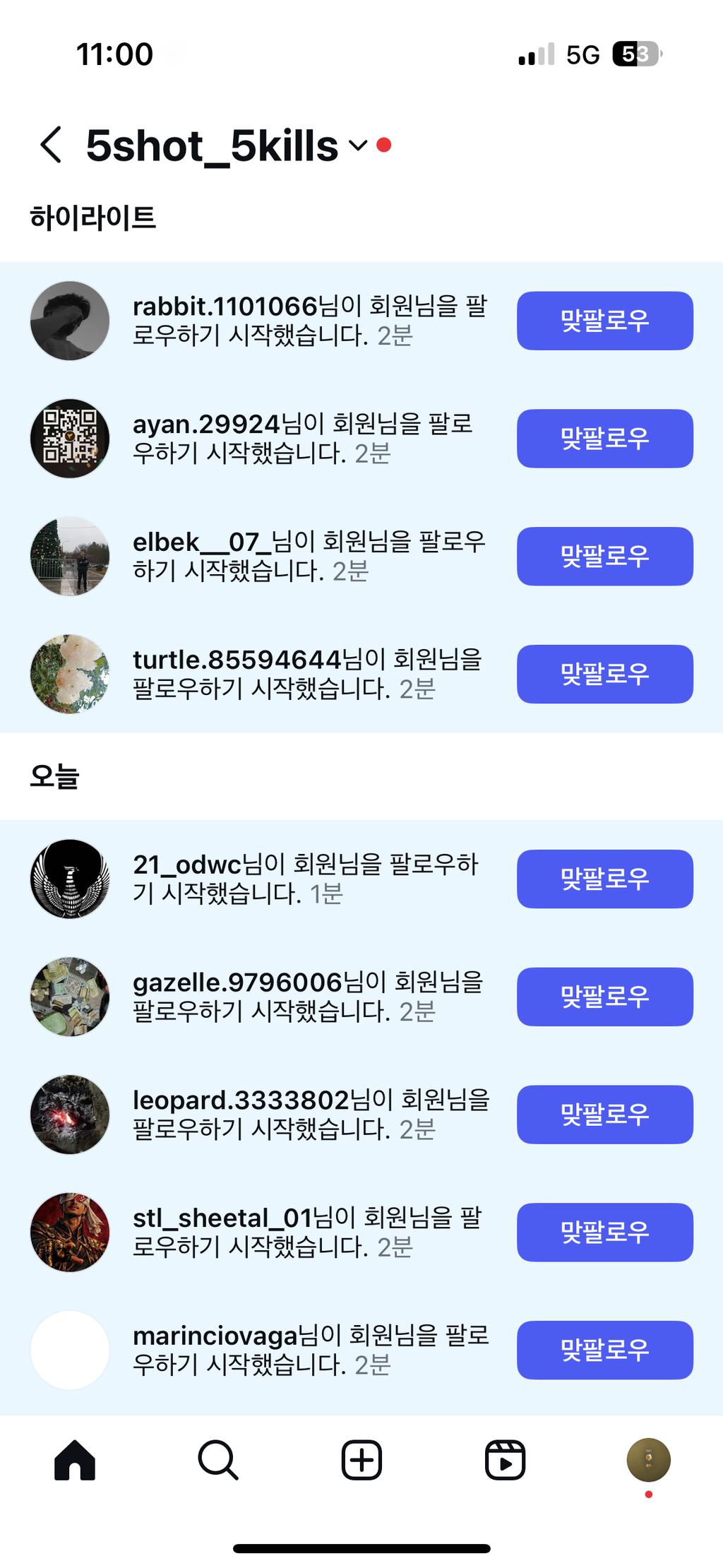Image resolution: width=723 pixels, height=1568 pixels.
Task: Follow back turtle.85594644
Action: [x=604, y=674]
